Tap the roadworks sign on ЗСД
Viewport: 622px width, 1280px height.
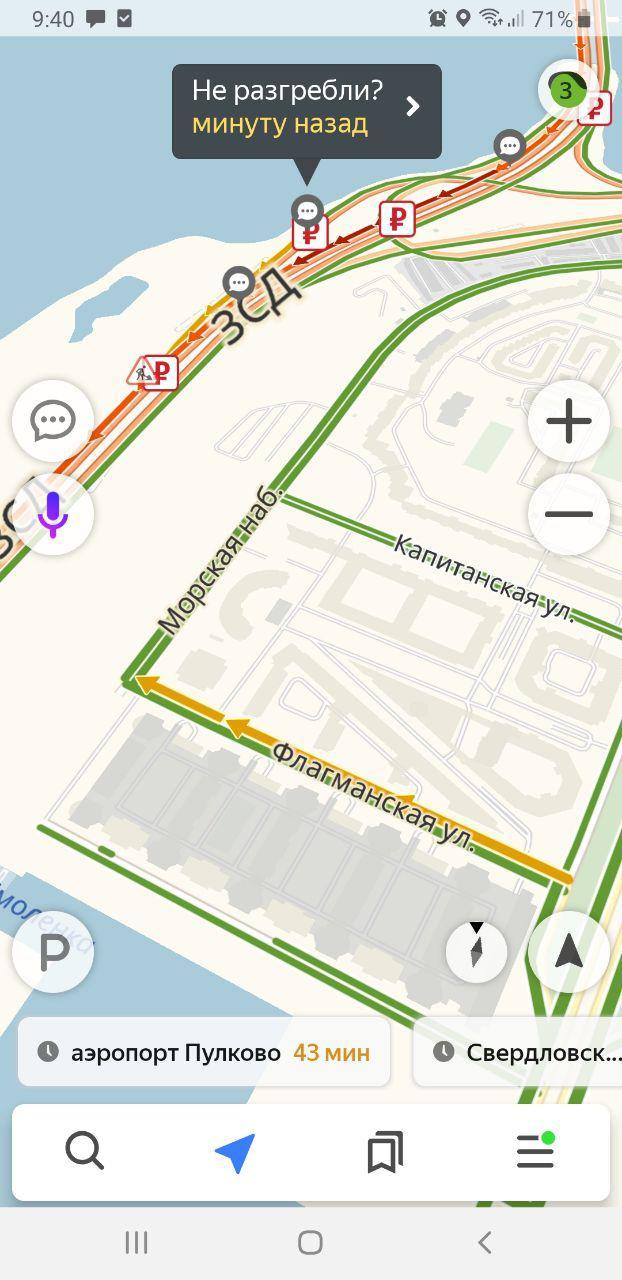140,372
